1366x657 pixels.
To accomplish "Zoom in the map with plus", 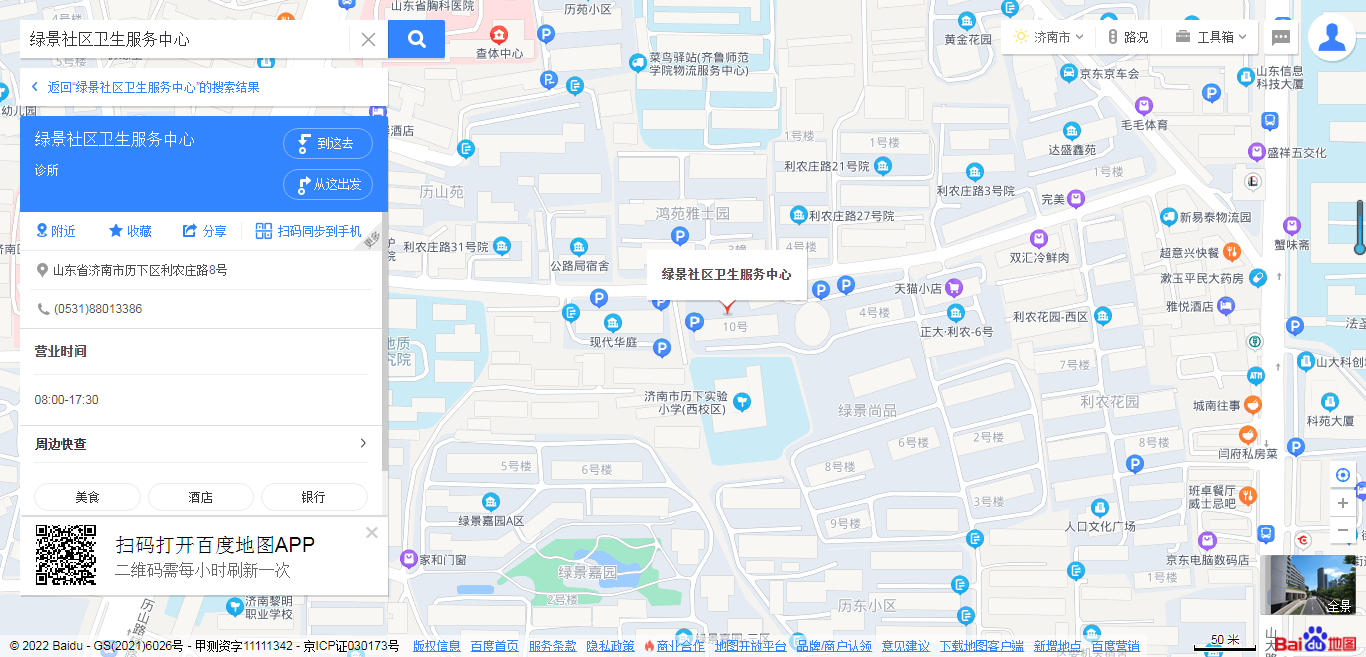I will pyautogui.click(x=1343, y=503).
